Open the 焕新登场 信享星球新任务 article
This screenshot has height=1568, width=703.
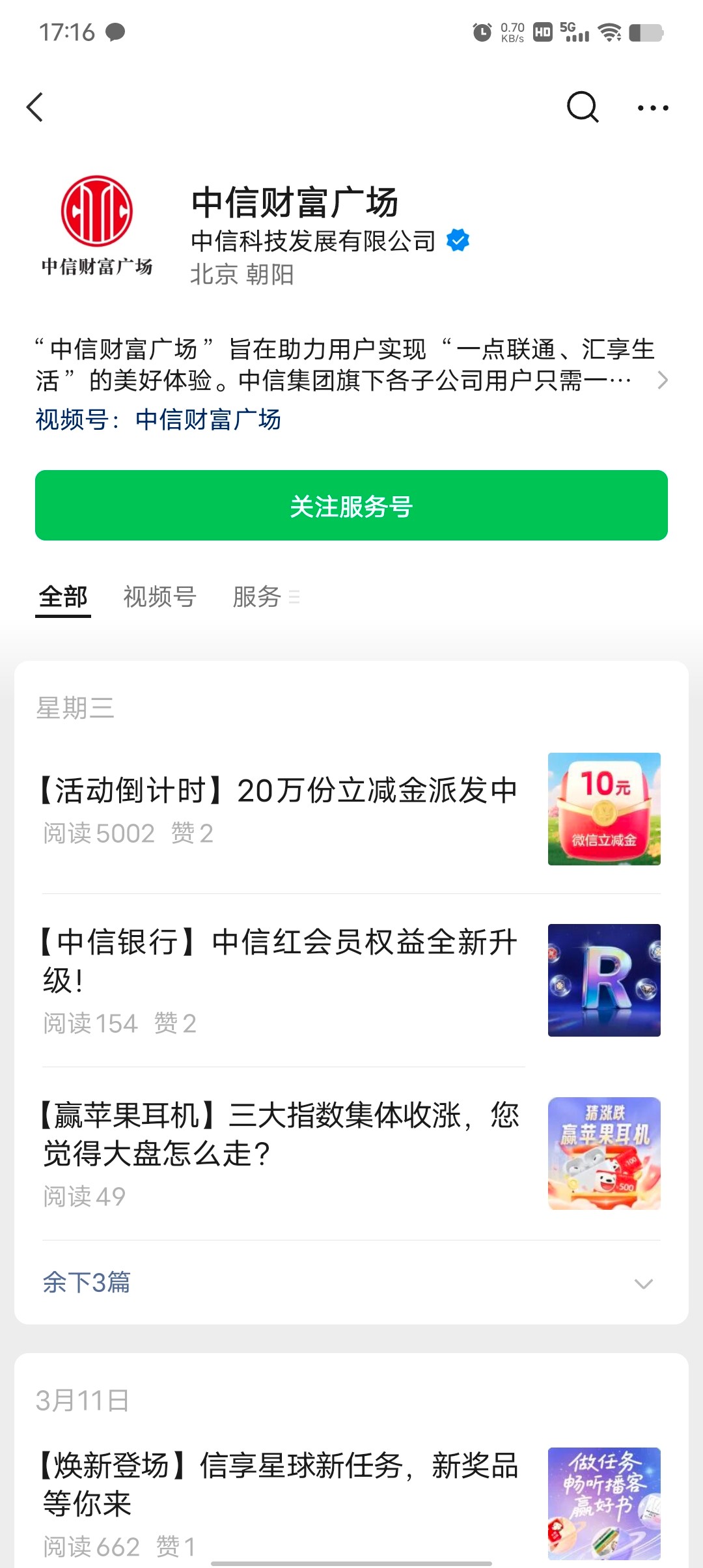280,1485
